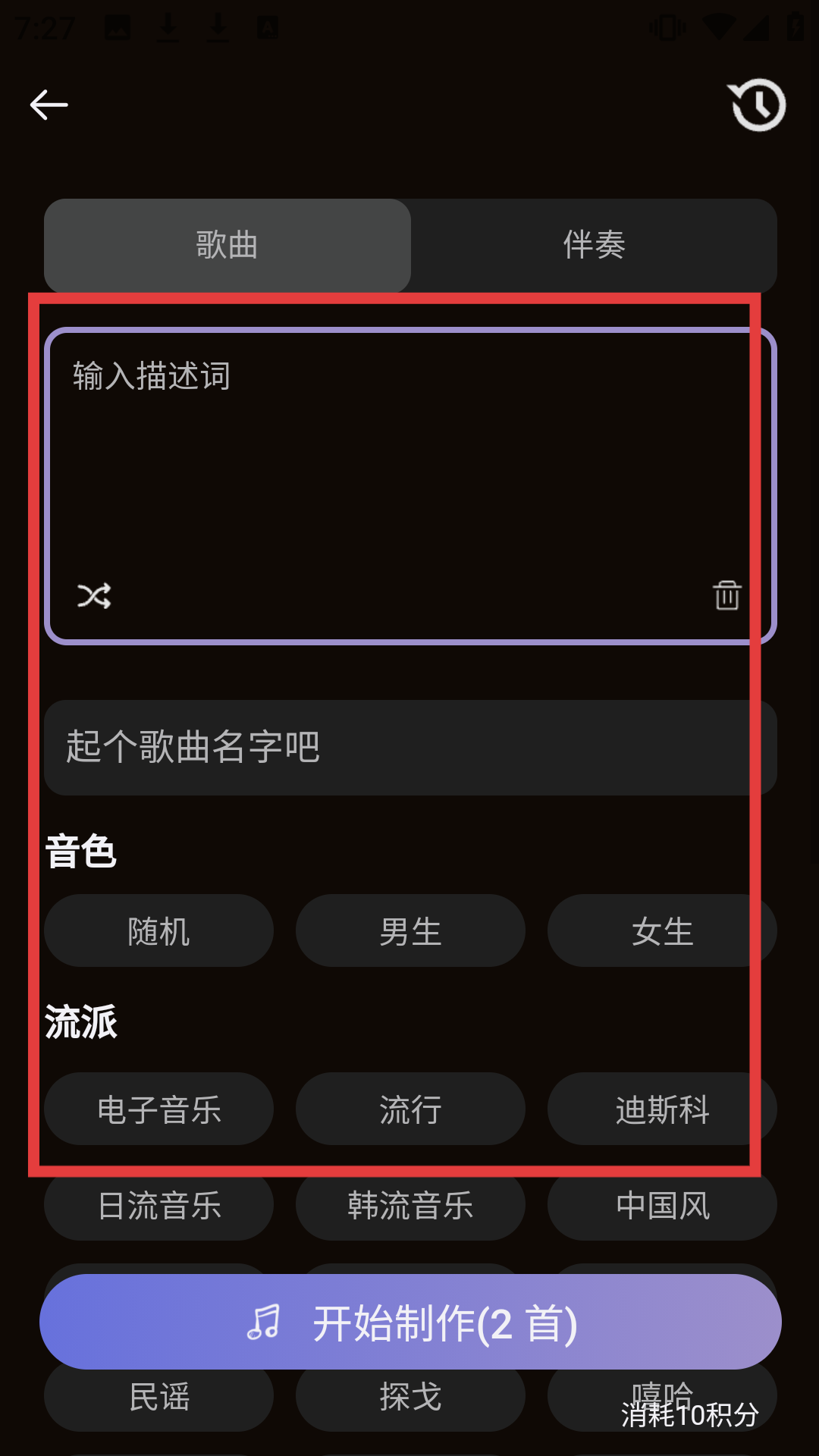This screenshot has width=819, height=1456.
Task: Select the 流行 genre chip
Action: pyautogui.click(x=410, y=1109)
